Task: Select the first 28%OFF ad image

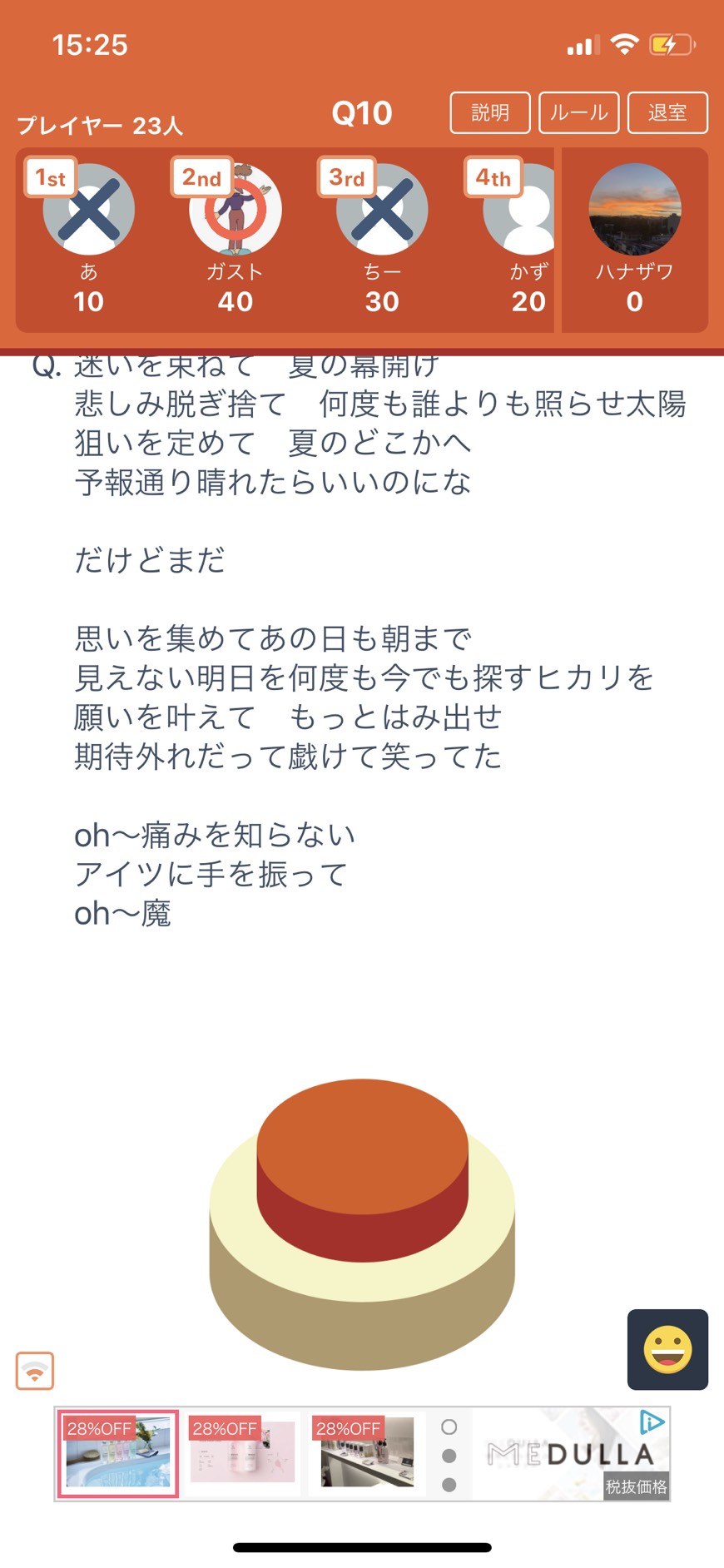Action: coord(117,1453)
